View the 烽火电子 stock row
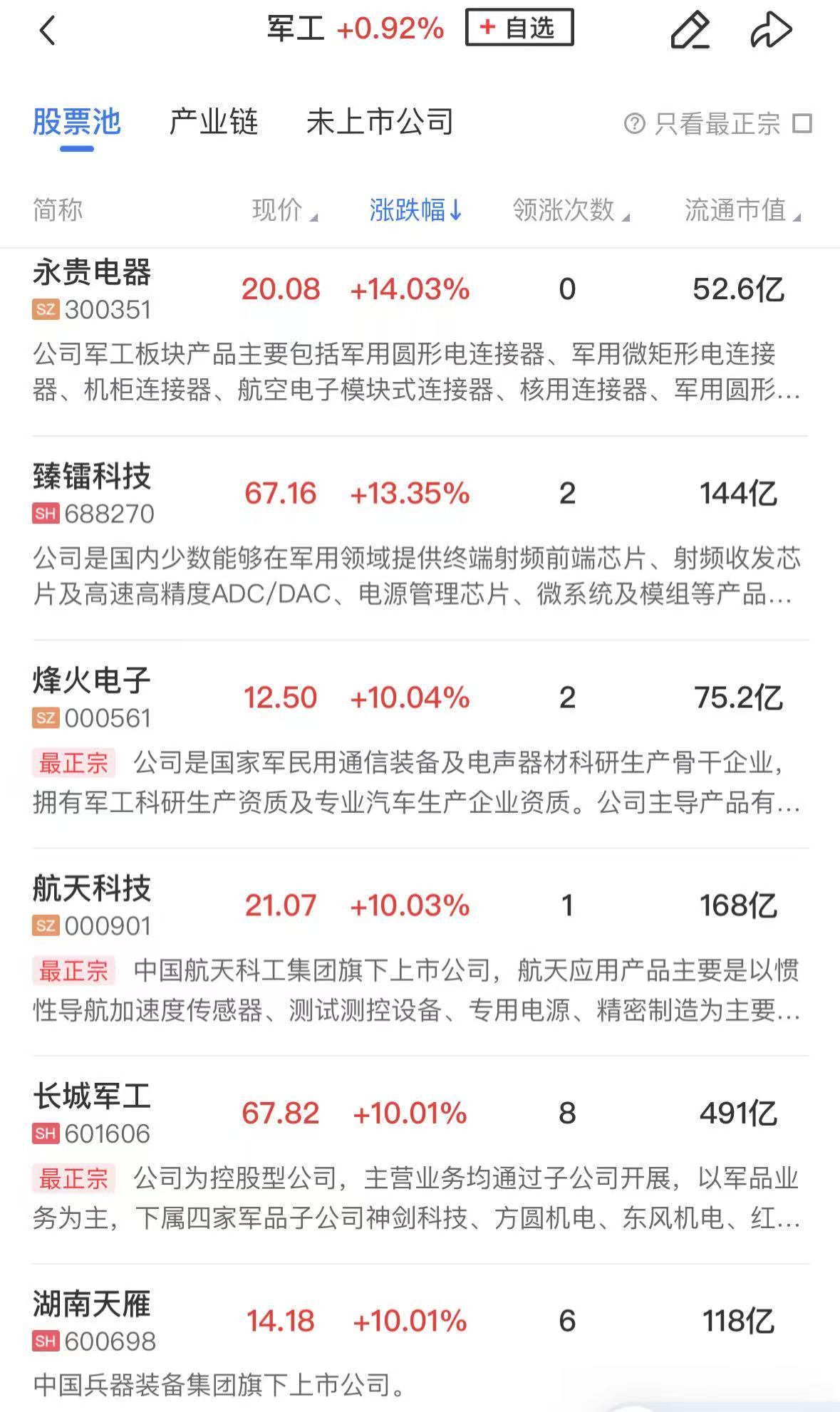This screenshot has width=840, height=1412. [93, 682]
